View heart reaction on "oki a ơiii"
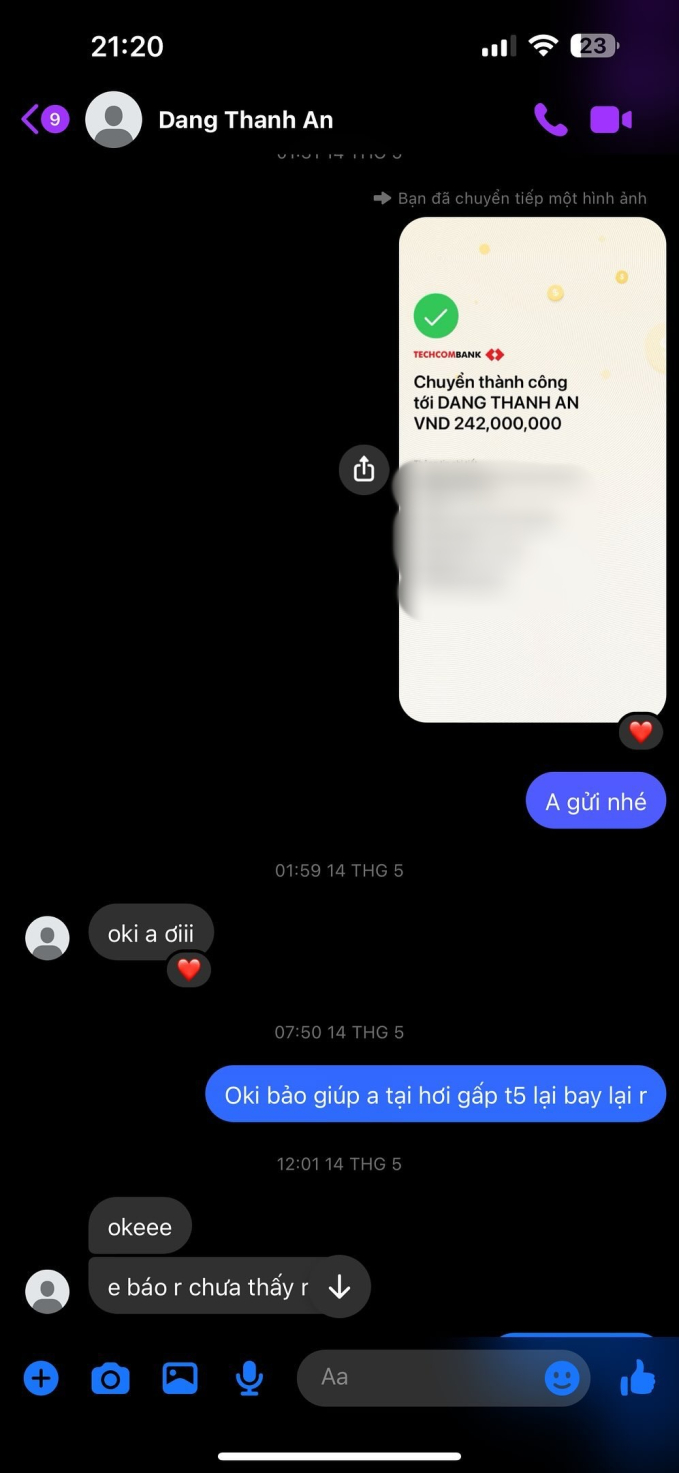 coord(189,969)
